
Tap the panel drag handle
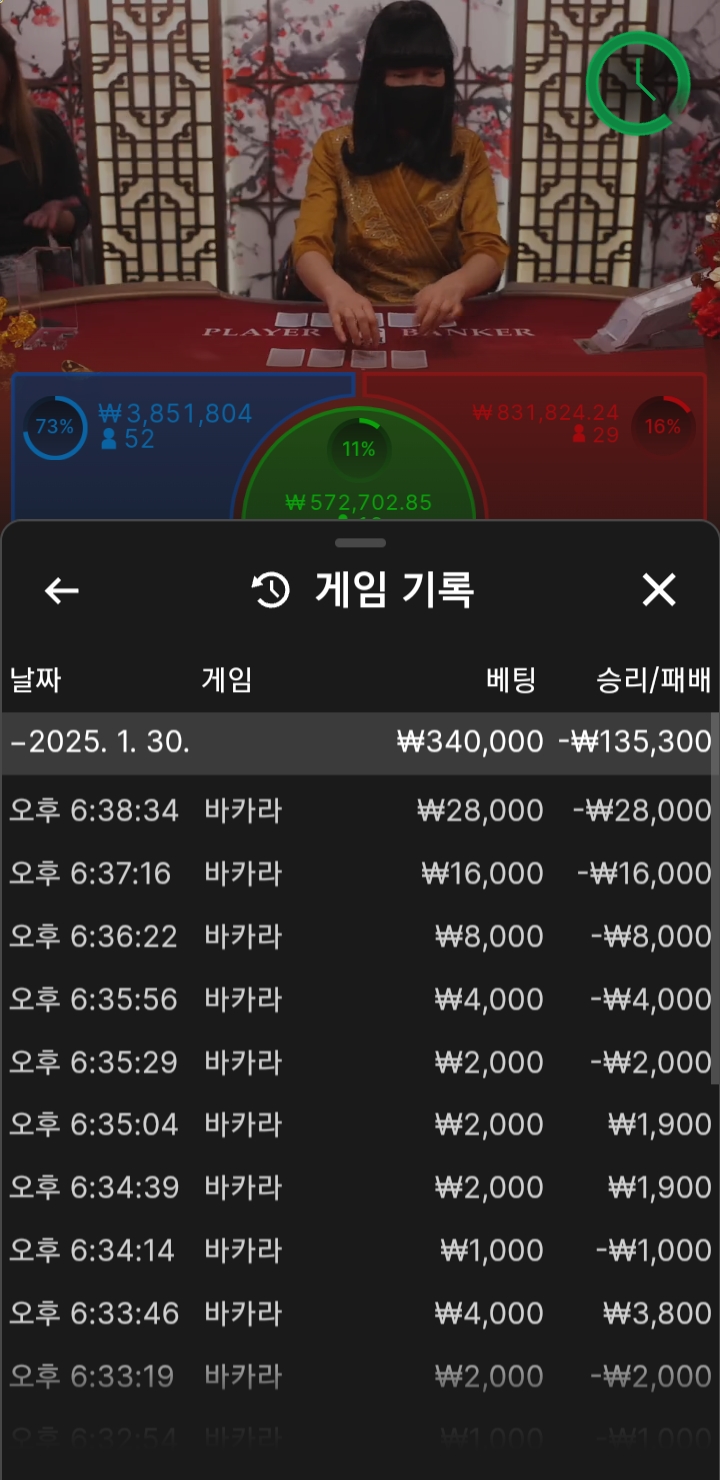(x=361, y=543)
